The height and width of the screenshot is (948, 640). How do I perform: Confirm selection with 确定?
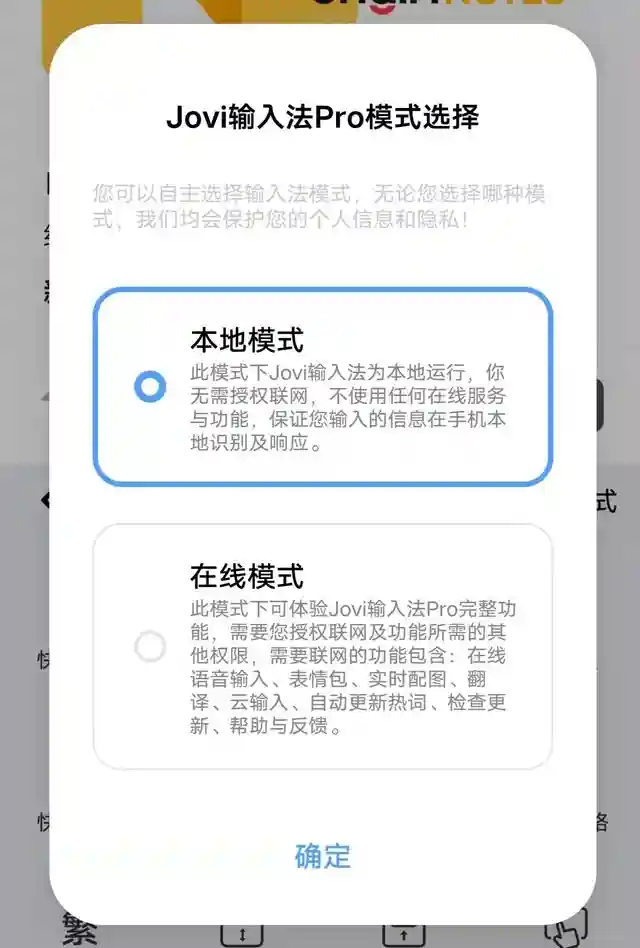coord(323,856)
